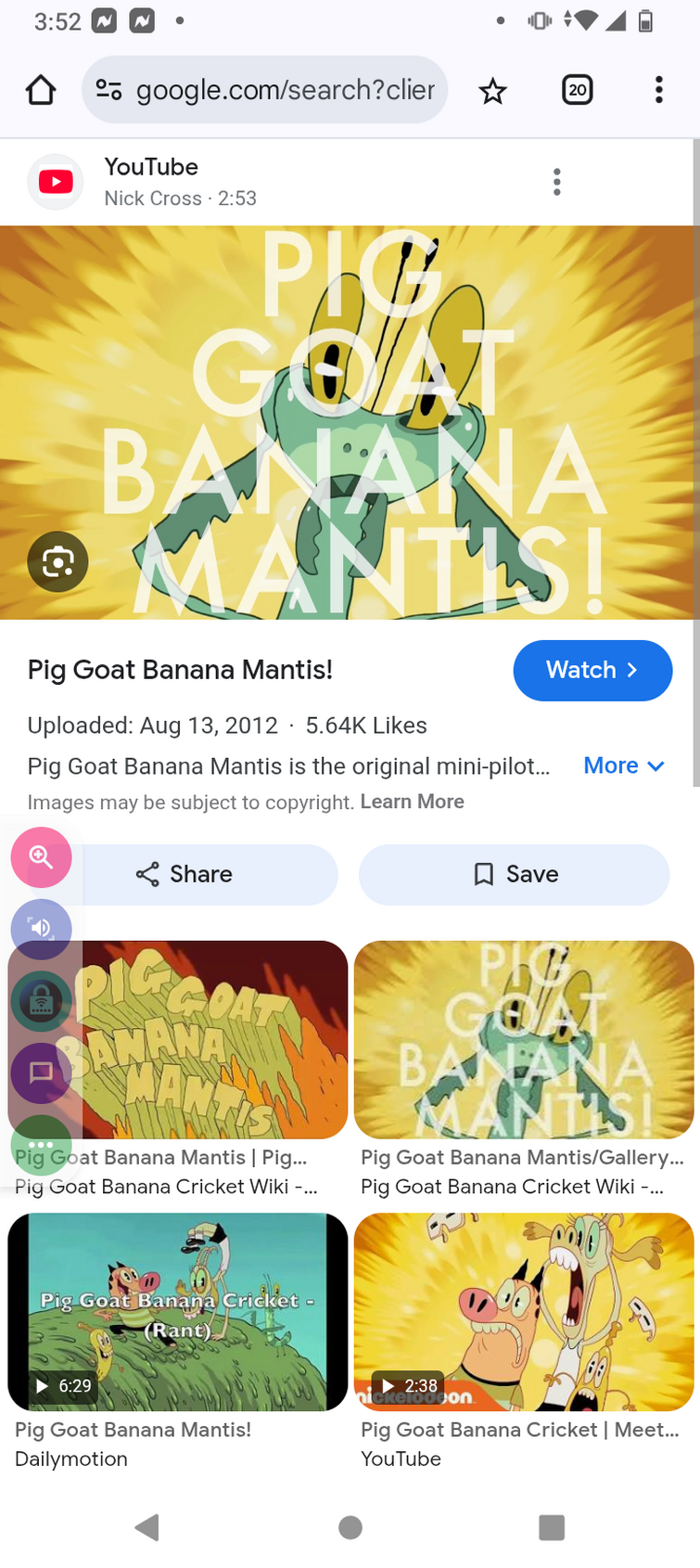
Task: Tap the pink magnifier floating button
Action: tap(41, 856)
